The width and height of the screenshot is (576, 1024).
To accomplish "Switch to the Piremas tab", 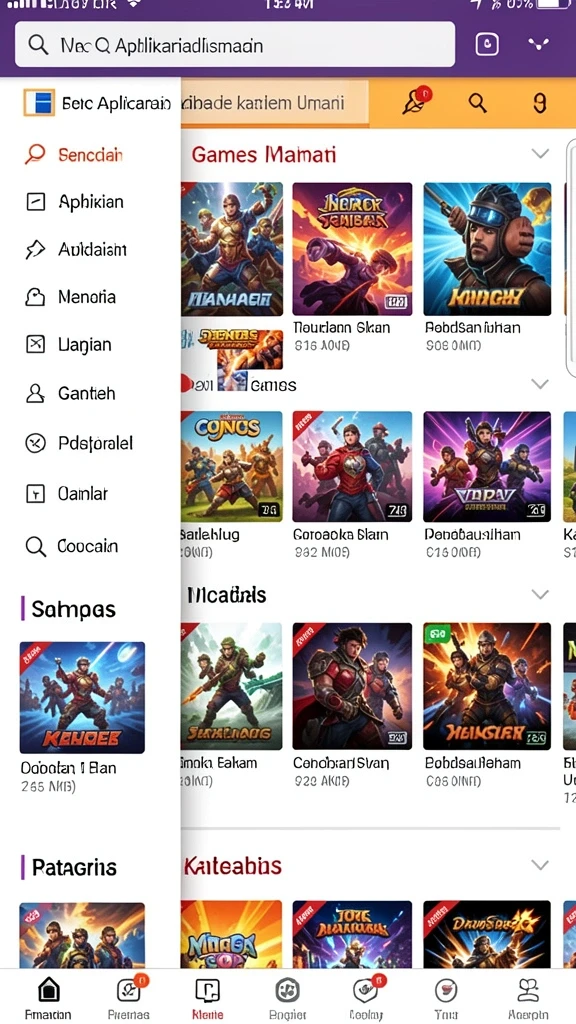I will click(129, 998).
